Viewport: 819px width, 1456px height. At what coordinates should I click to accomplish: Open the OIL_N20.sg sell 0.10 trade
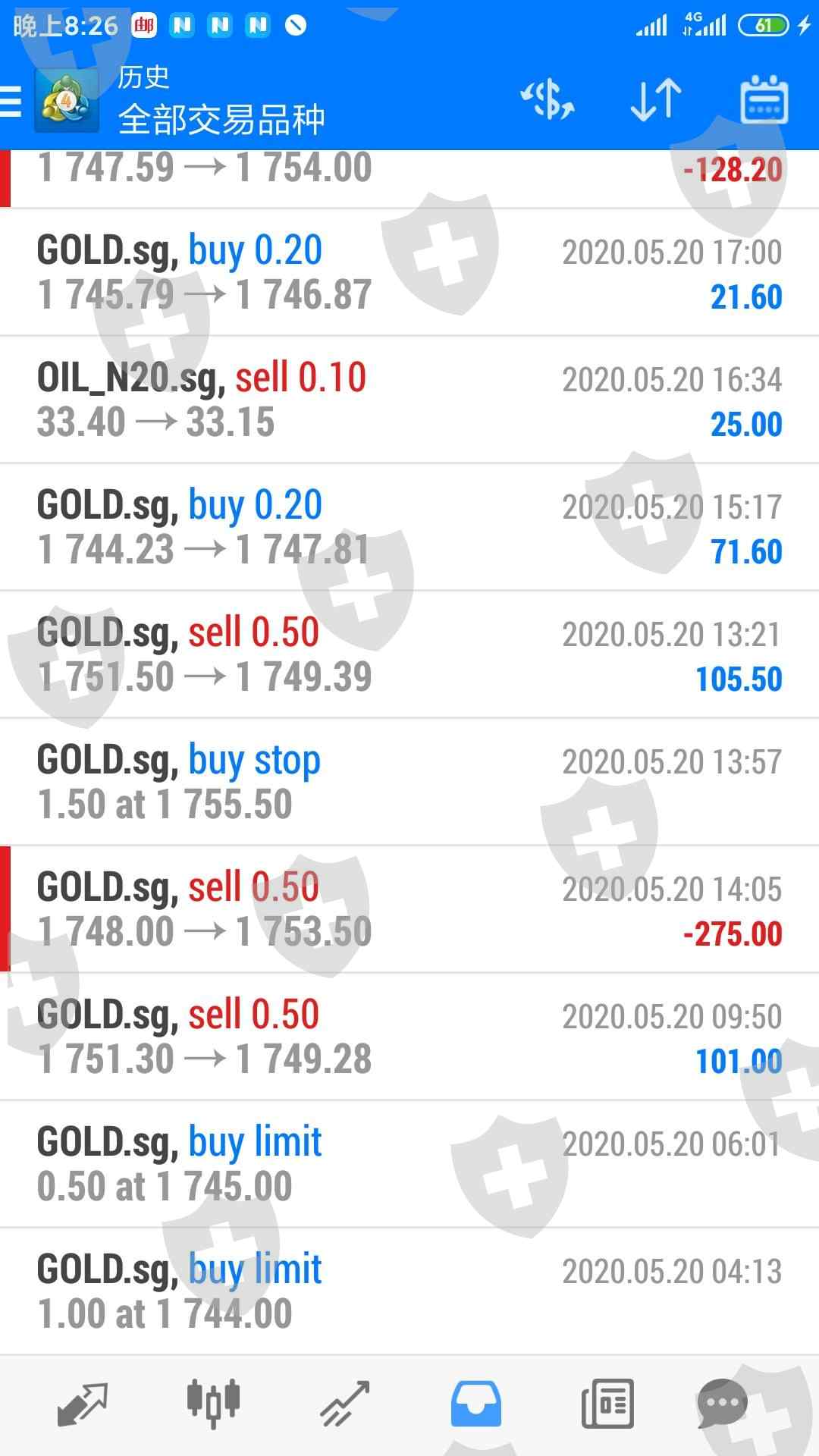[x=409, y=400]
